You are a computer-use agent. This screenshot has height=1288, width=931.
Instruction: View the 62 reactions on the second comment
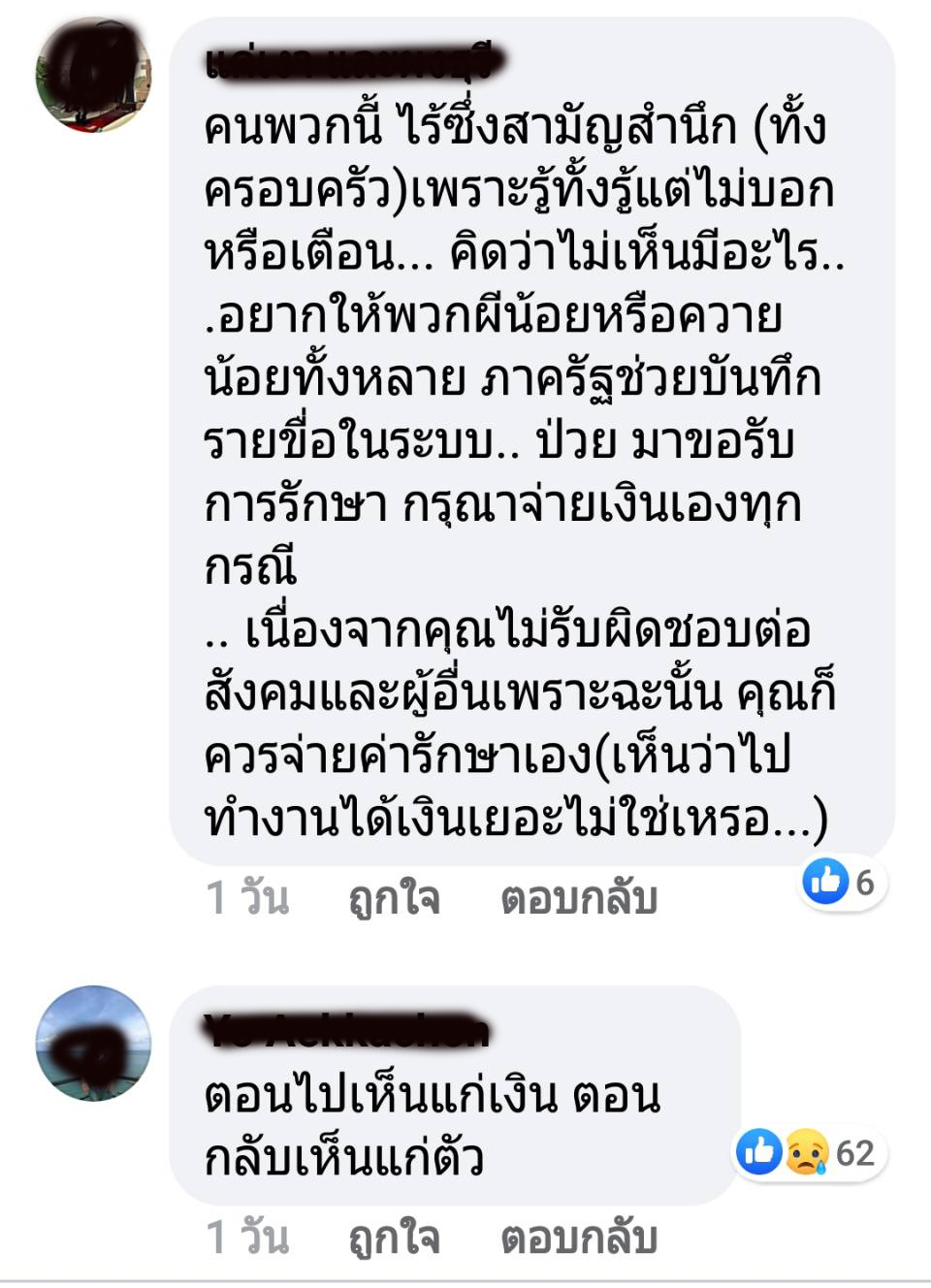click(x=809, y=1152)
